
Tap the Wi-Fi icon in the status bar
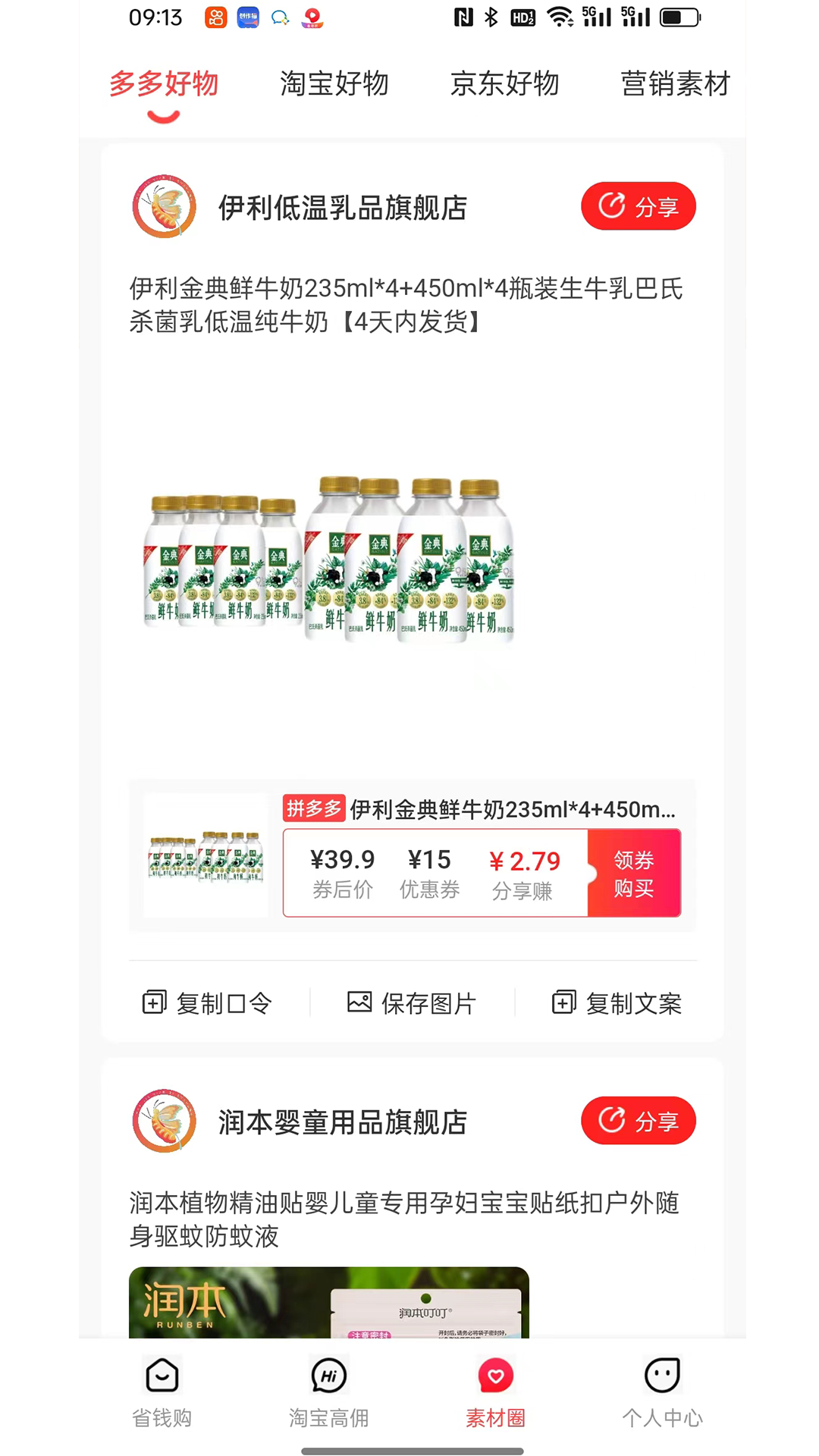(x=559, y=17)
